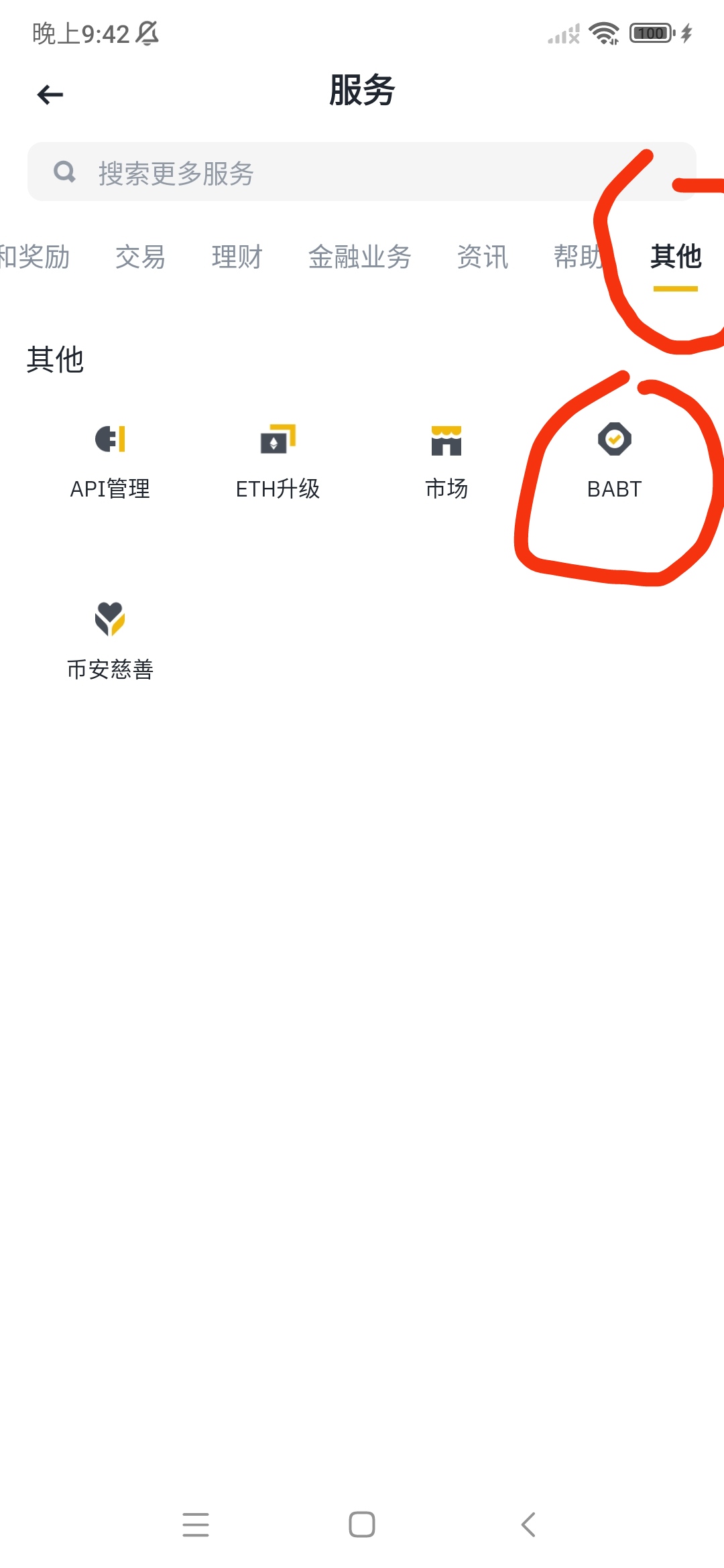Switch to the 帮助 tab
Screen dimensions: 724x1568
tap(578, 257)
